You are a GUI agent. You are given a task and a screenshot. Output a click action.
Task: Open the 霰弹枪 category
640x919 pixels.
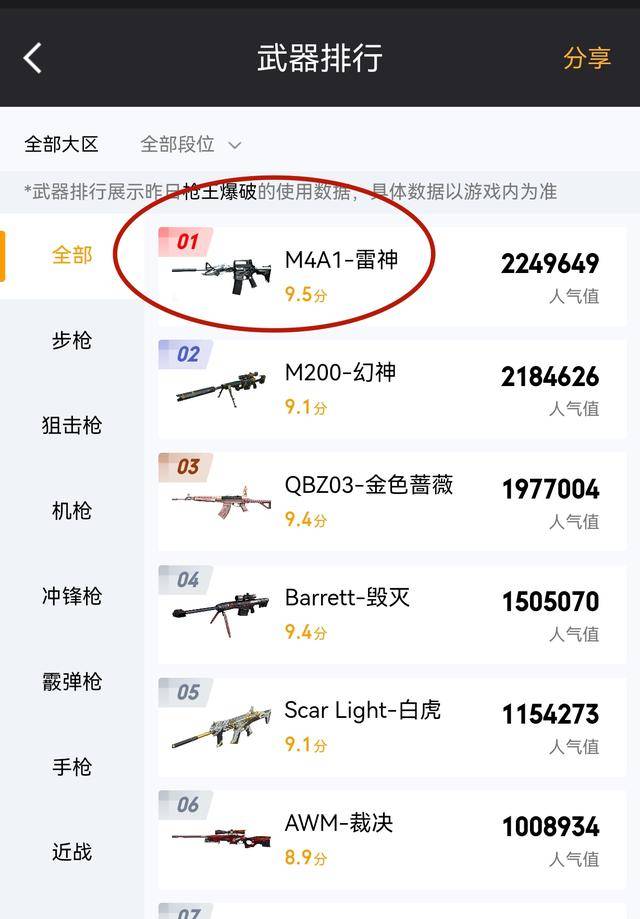click(x=72, y=681)
